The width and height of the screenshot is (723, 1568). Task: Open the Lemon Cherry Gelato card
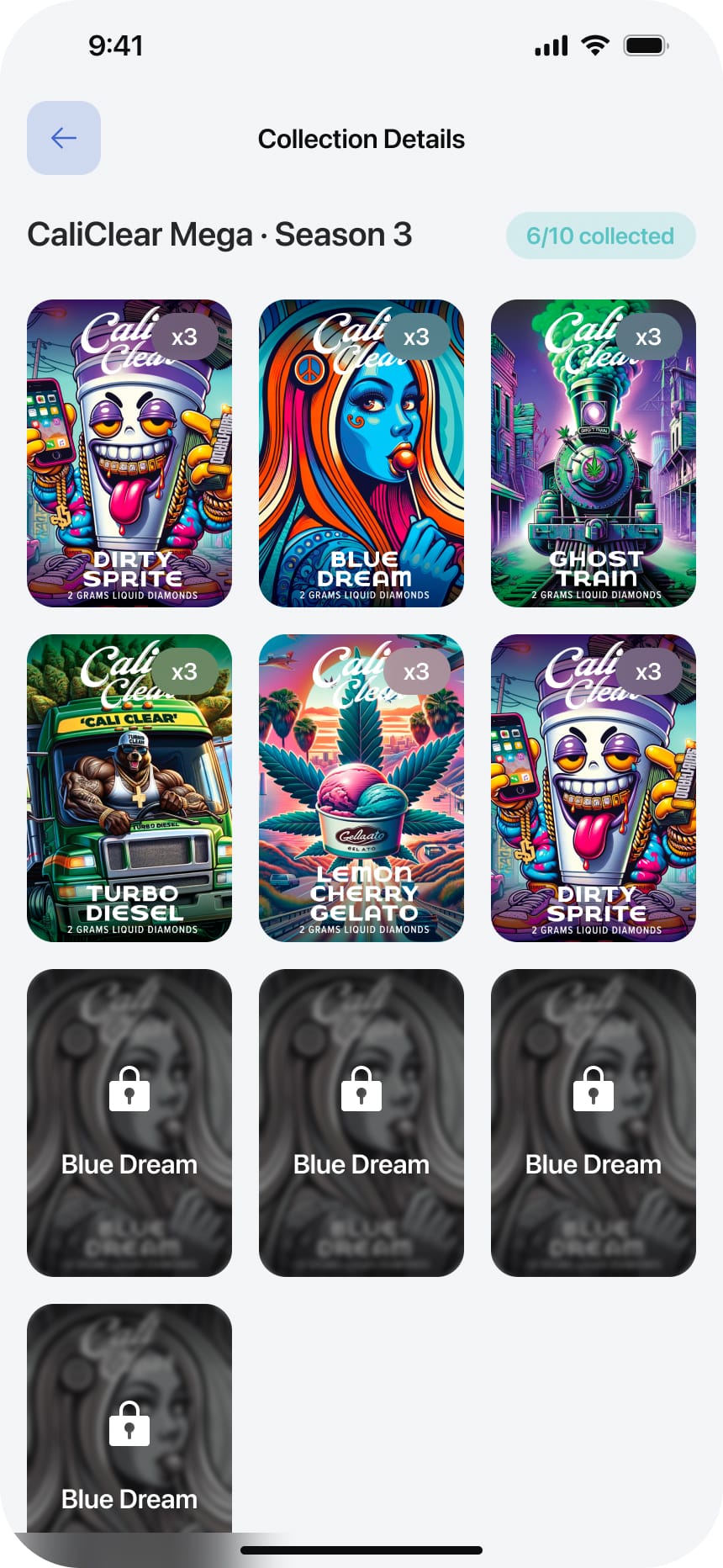pos(361,788)
